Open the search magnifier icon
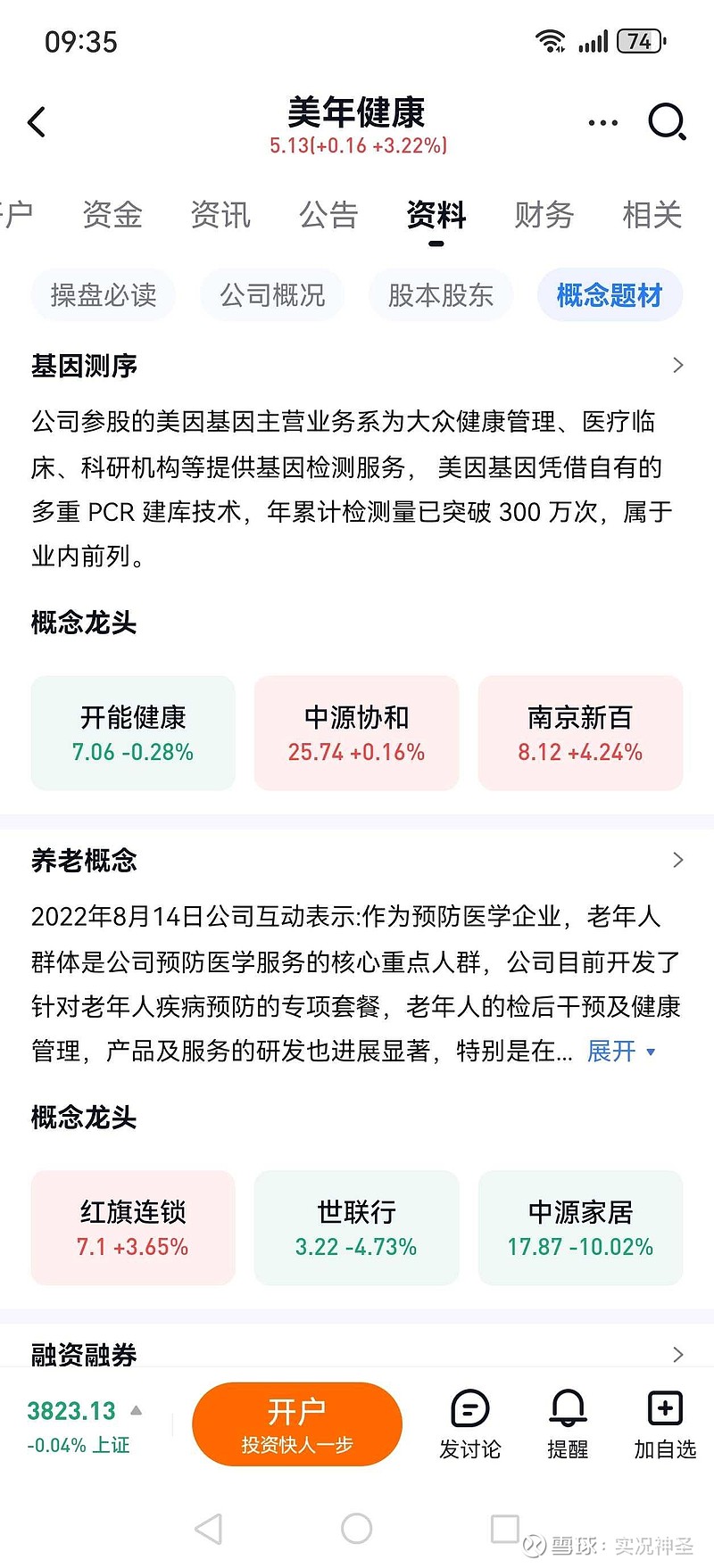The height and width of the screenshot is (1568, 714). (x=665, y=121)
